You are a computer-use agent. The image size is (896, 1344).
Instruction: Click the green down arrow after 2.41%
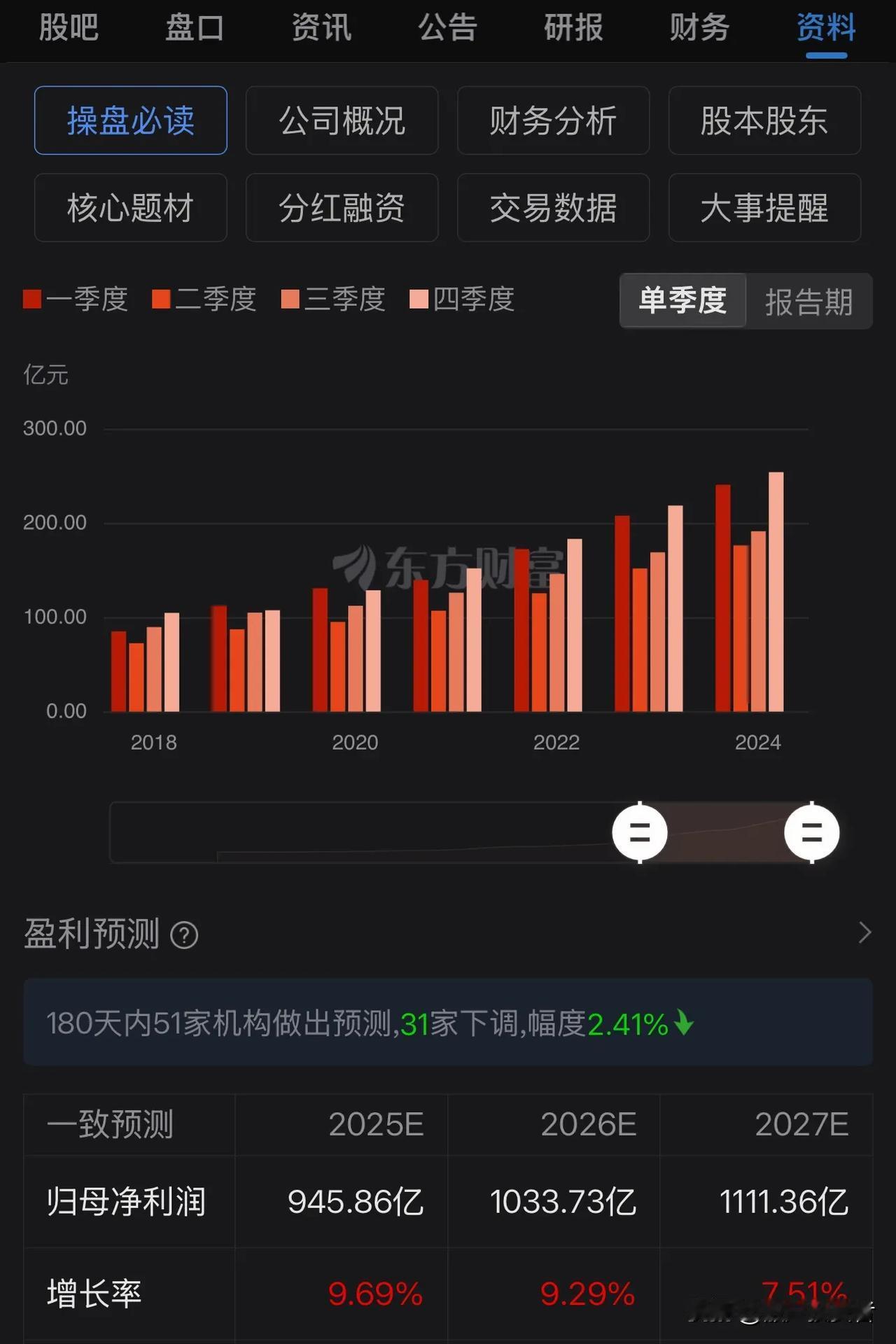click(680, 1023)
